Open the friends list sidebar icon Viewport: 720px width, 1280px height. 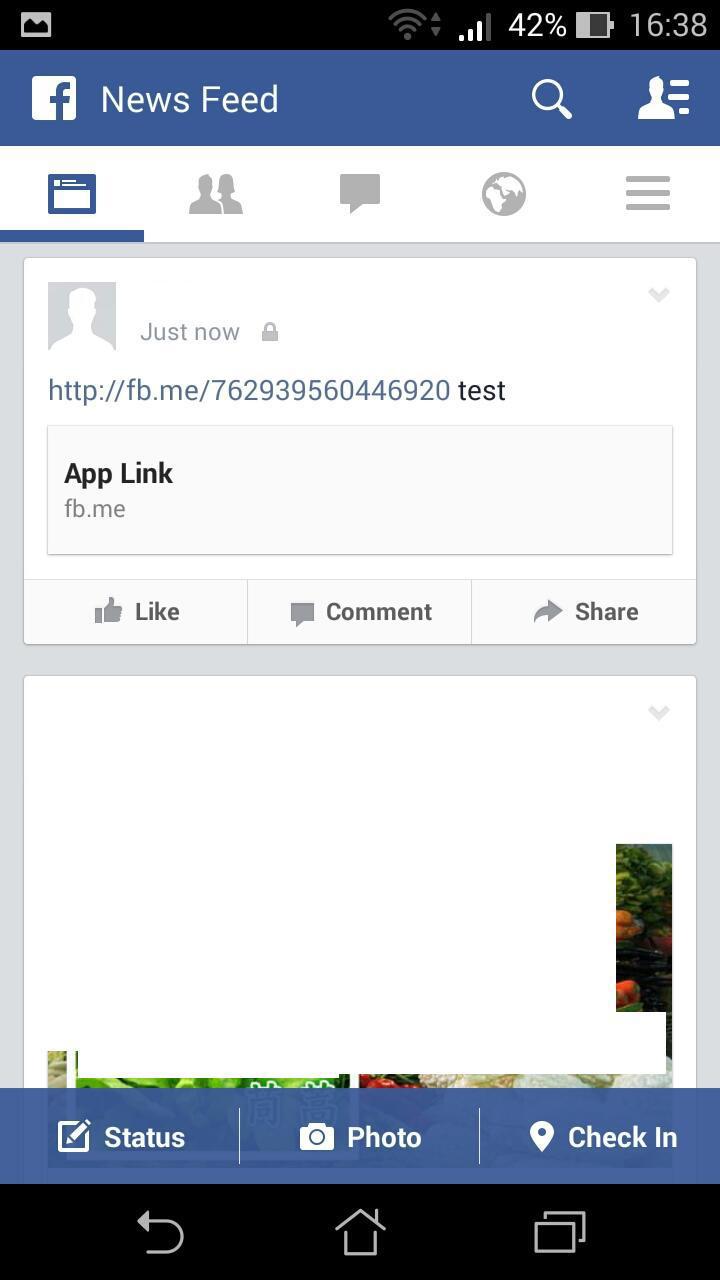665,99
